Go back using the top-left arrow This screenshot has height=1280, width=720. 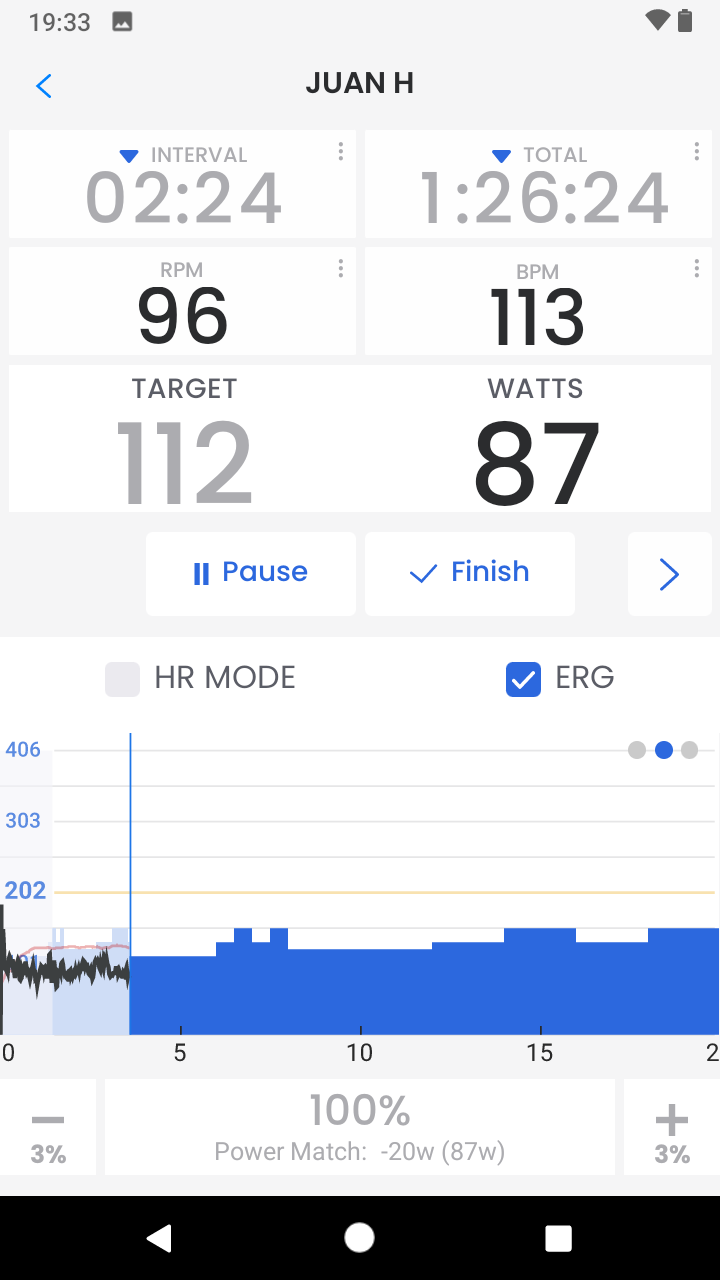(x=44, y=86)
